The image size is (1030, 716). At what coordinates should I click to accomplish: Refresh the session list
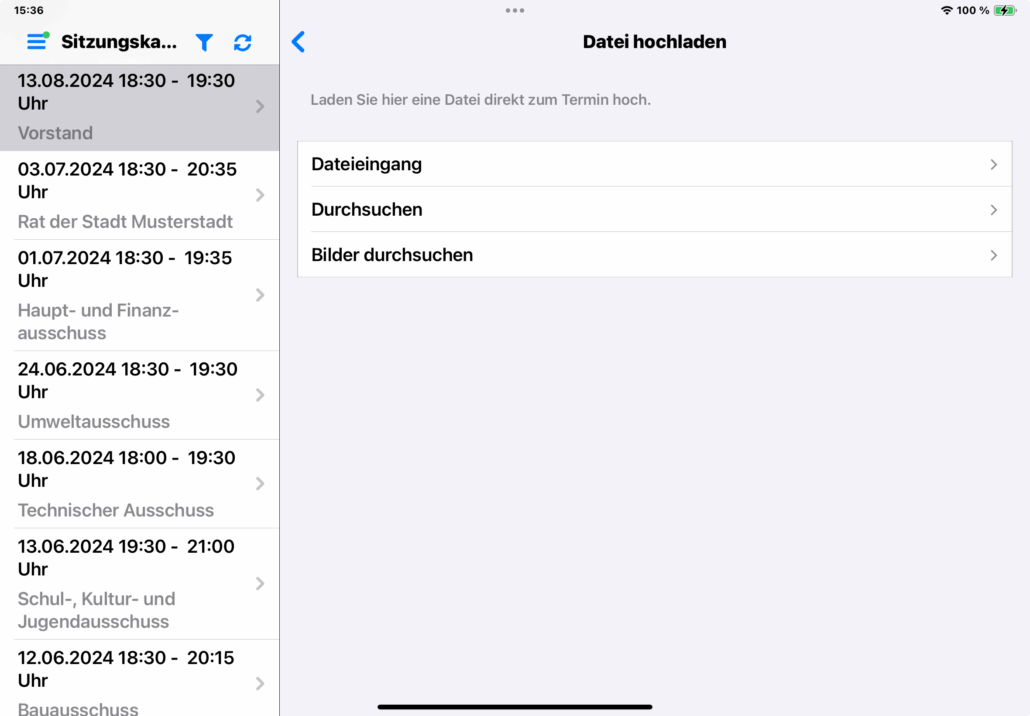click(243, 42)
